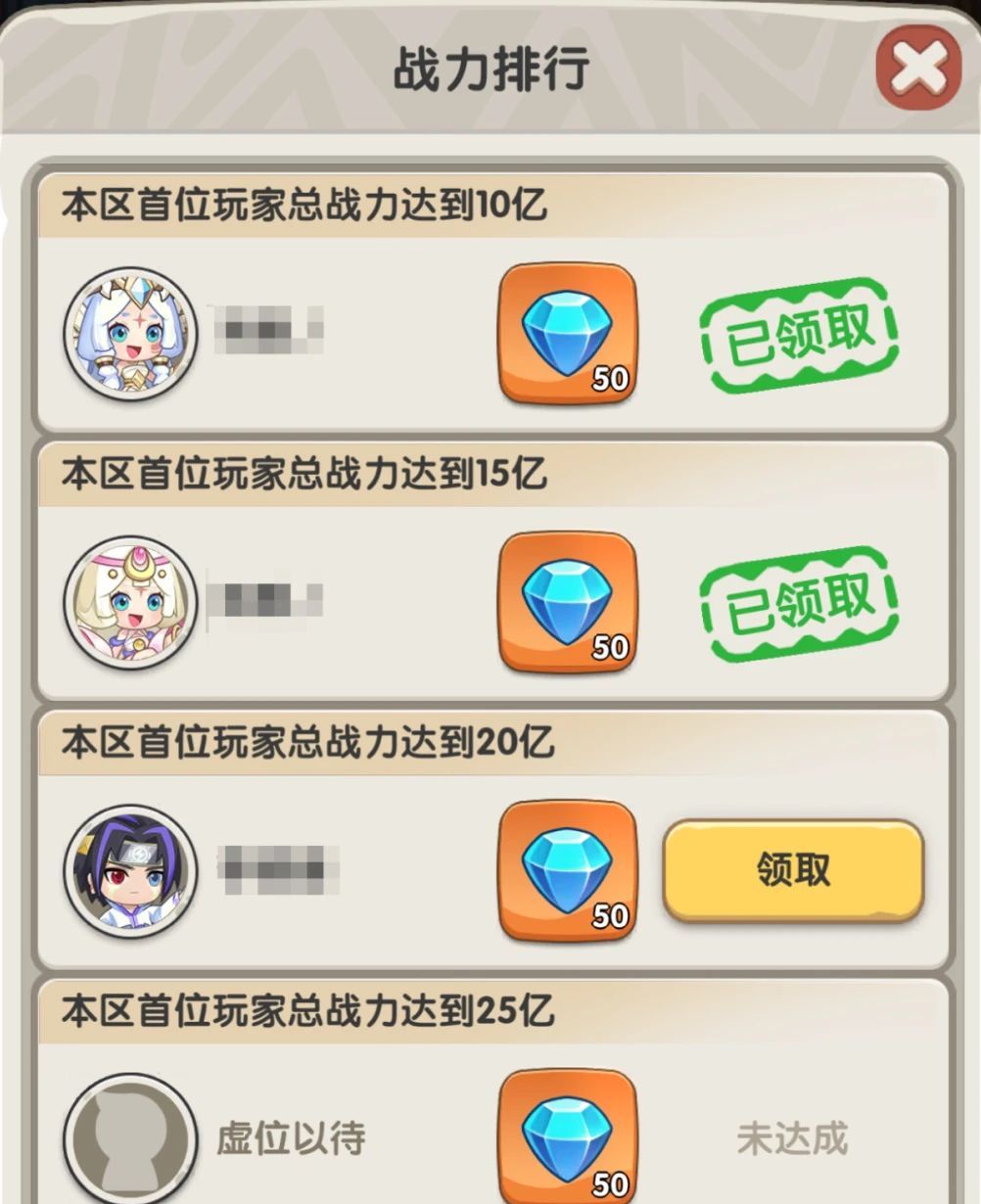Select the gray 未达成 status text
Screen dimensions: 981x1204
(793, 1135)
